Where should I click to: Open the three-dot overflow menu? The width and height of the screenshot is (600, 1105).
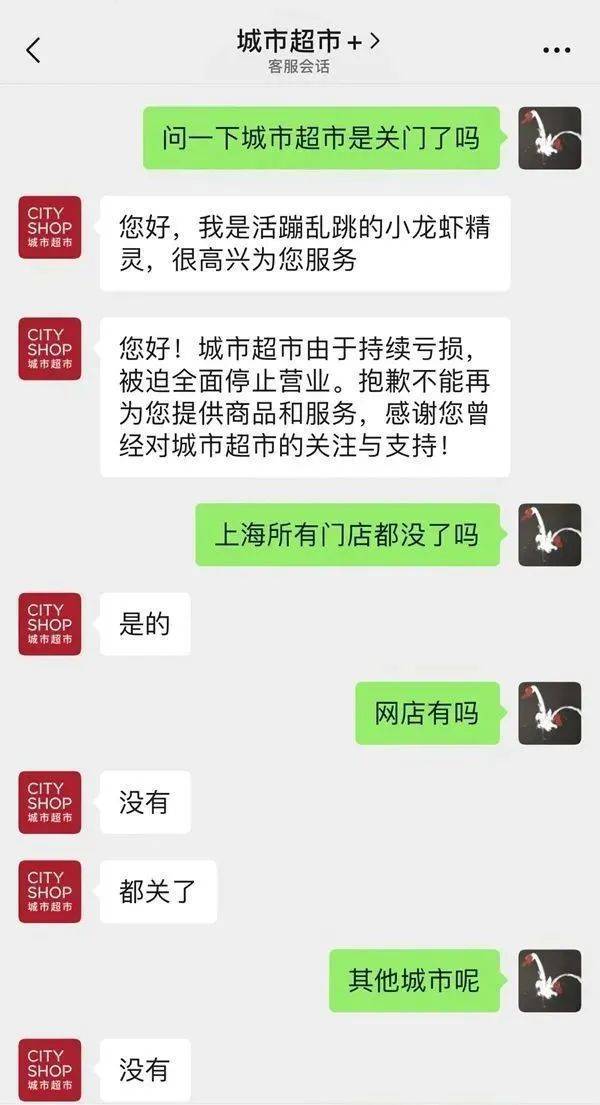tap(556, 50)
